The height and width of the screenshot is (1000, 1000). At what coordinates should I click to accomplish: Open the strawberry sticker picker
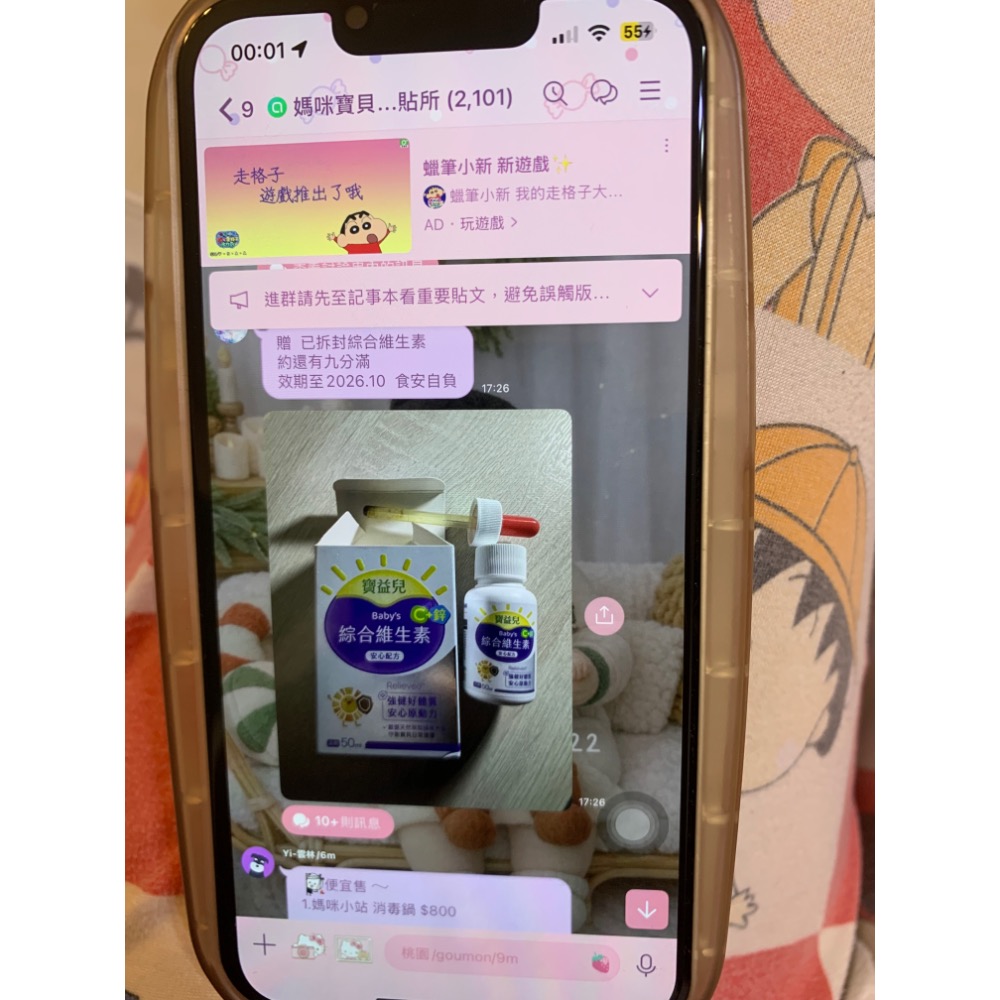click(x=599, y=962)
